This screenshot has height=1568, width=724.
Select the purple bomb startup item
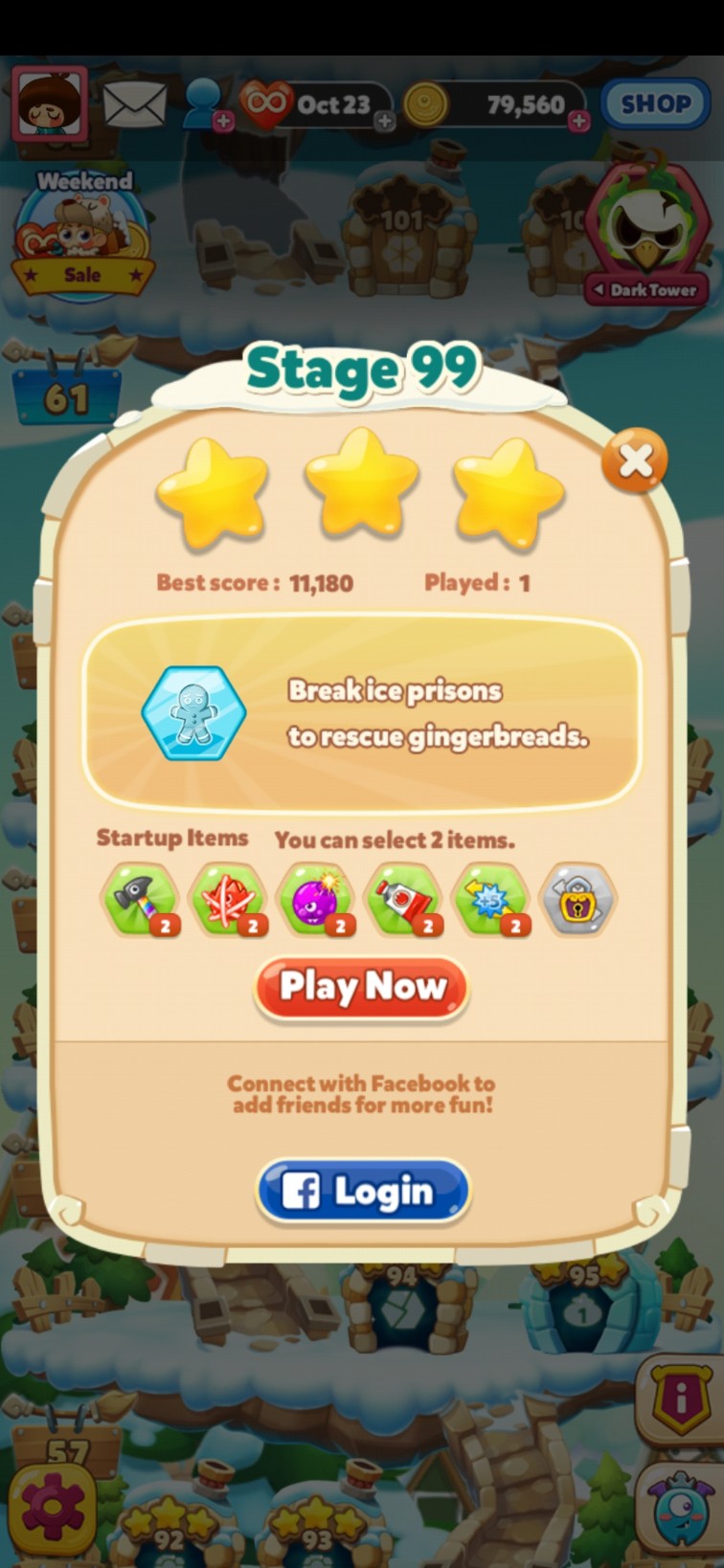[316, 899]
